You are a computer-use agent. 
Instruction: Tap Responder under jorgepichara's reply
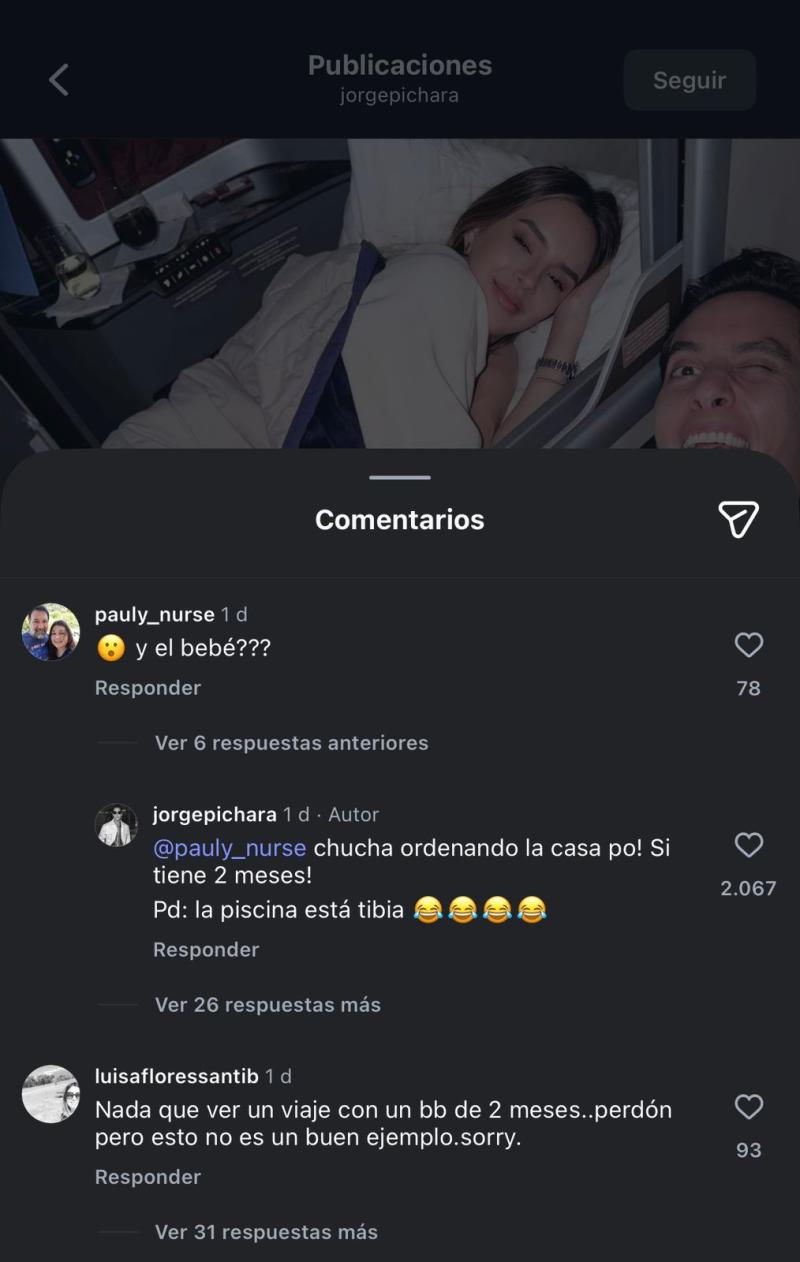point(205,949)
